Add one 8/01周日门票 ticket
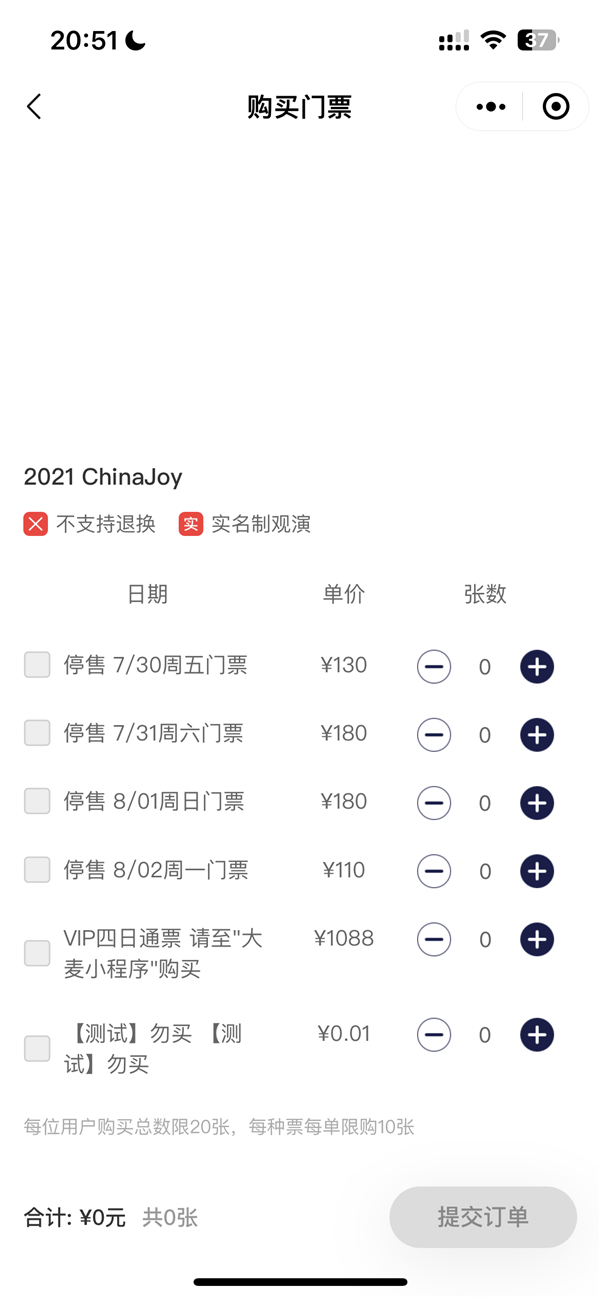 click(x=537, y=803)
